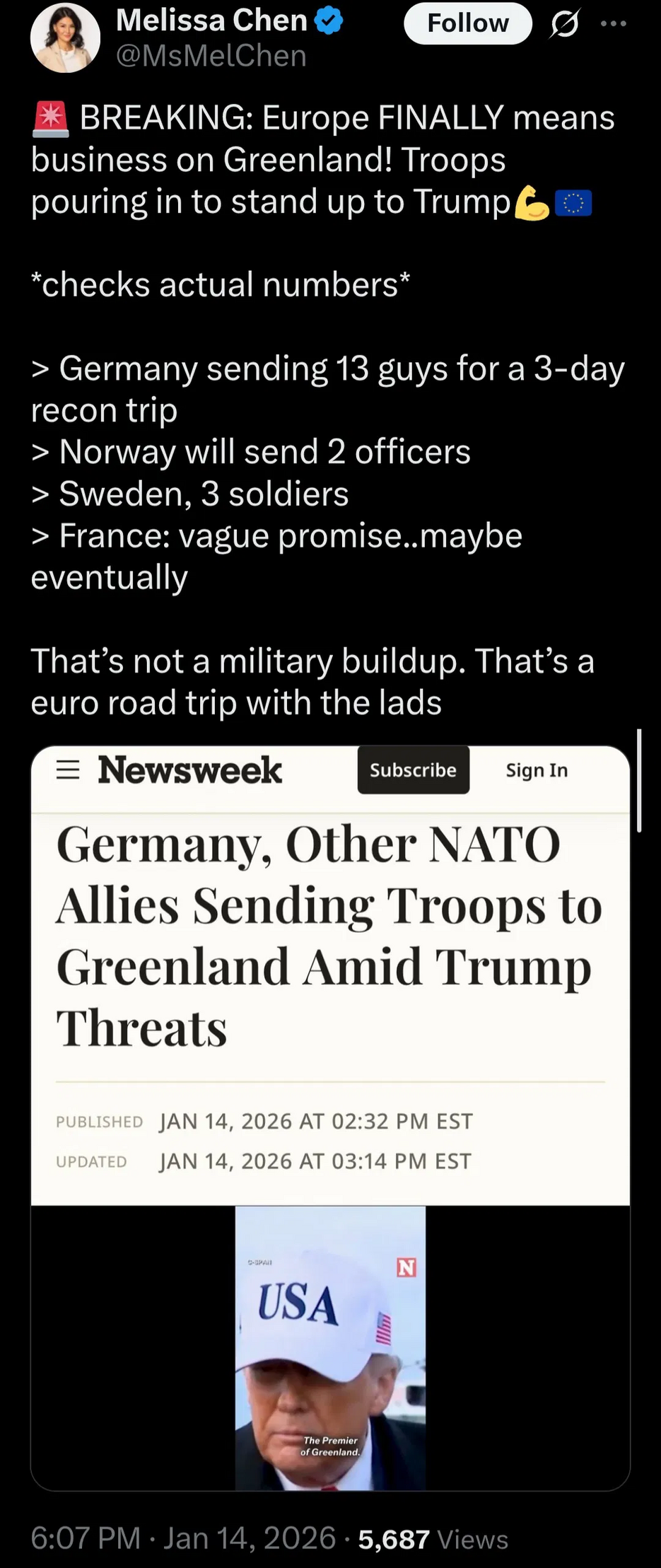This screenshot has height=1568, width=661.
Task: Open the @MsMelChen profile handle
Action: point(211,56)
